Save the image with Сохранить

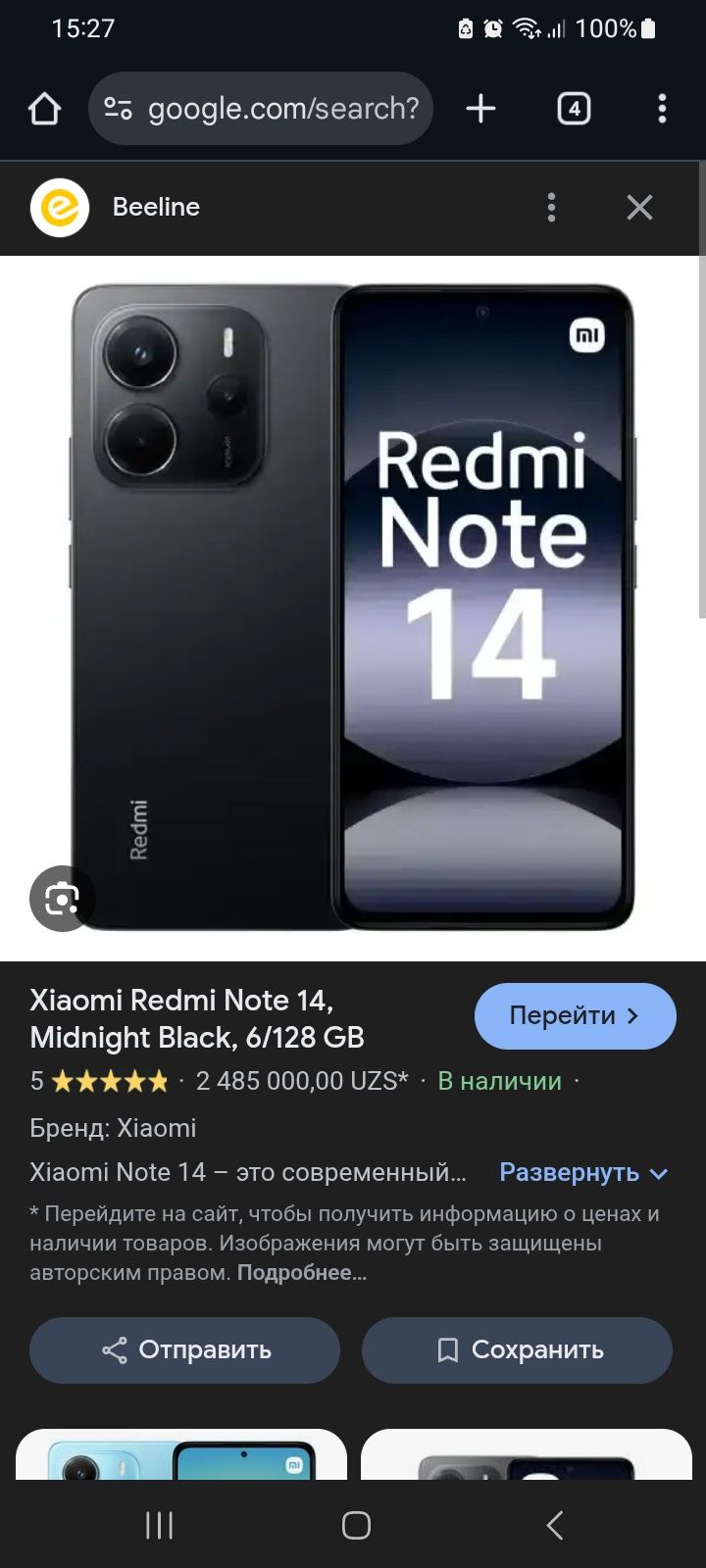(517, 1349)
